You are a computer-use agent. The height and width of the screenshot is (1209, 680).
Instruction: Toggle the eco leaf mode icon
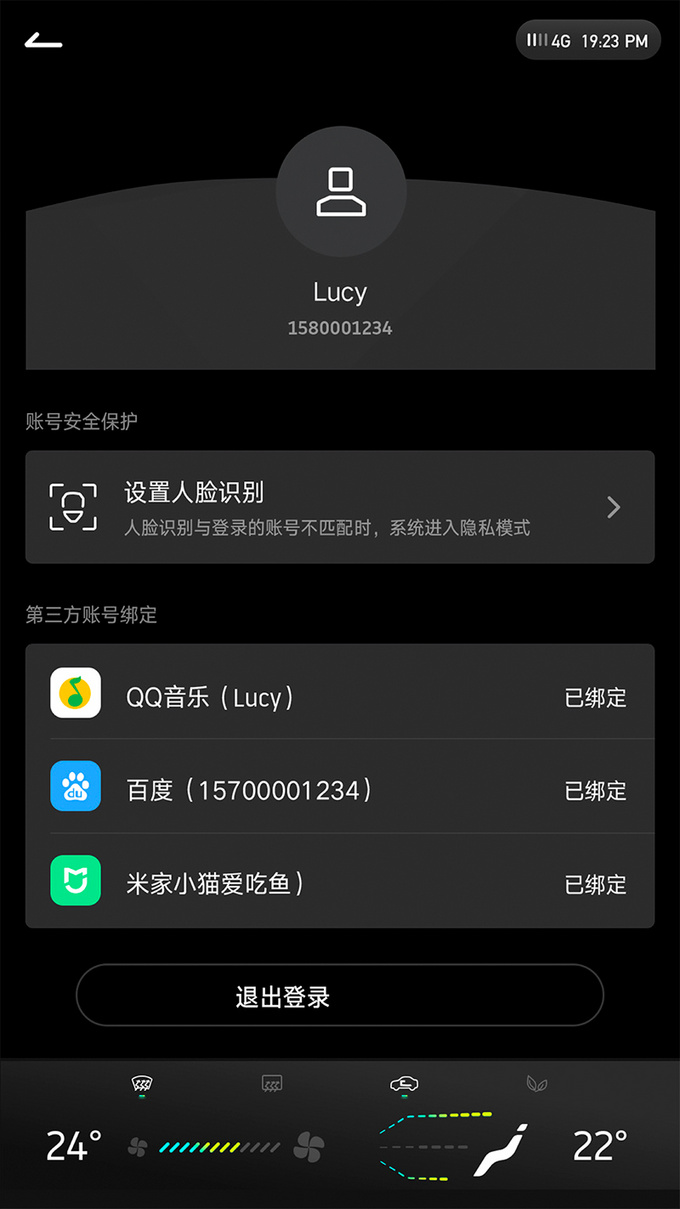click(x=537, y=1083)
